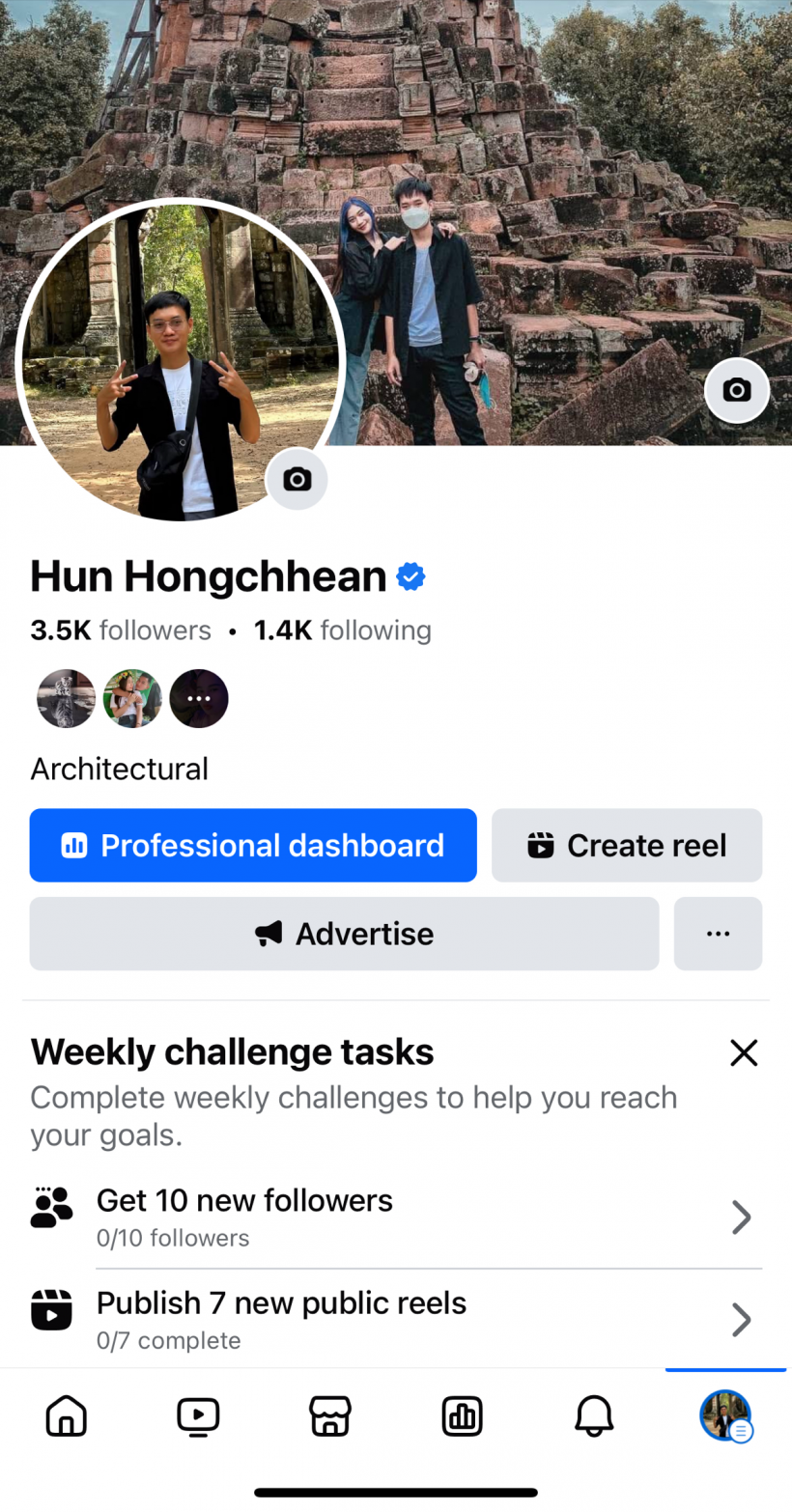Open the Reels video icon in bottom navigation
Viewport: 792px width, 1512px height.
(198, 1415)
